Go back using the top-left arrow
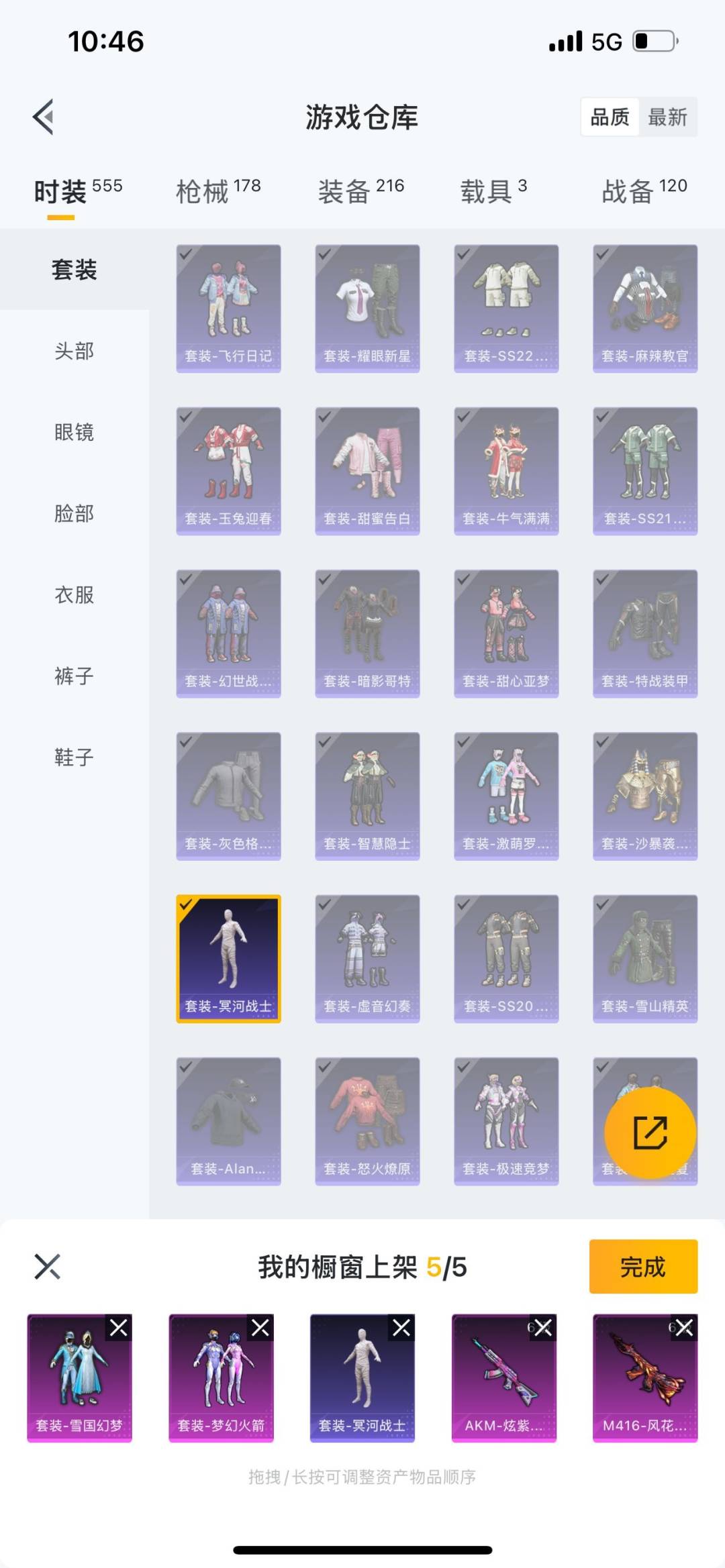Image resolution: width=725 pixels, height=1568 pixels. [44, 117]
